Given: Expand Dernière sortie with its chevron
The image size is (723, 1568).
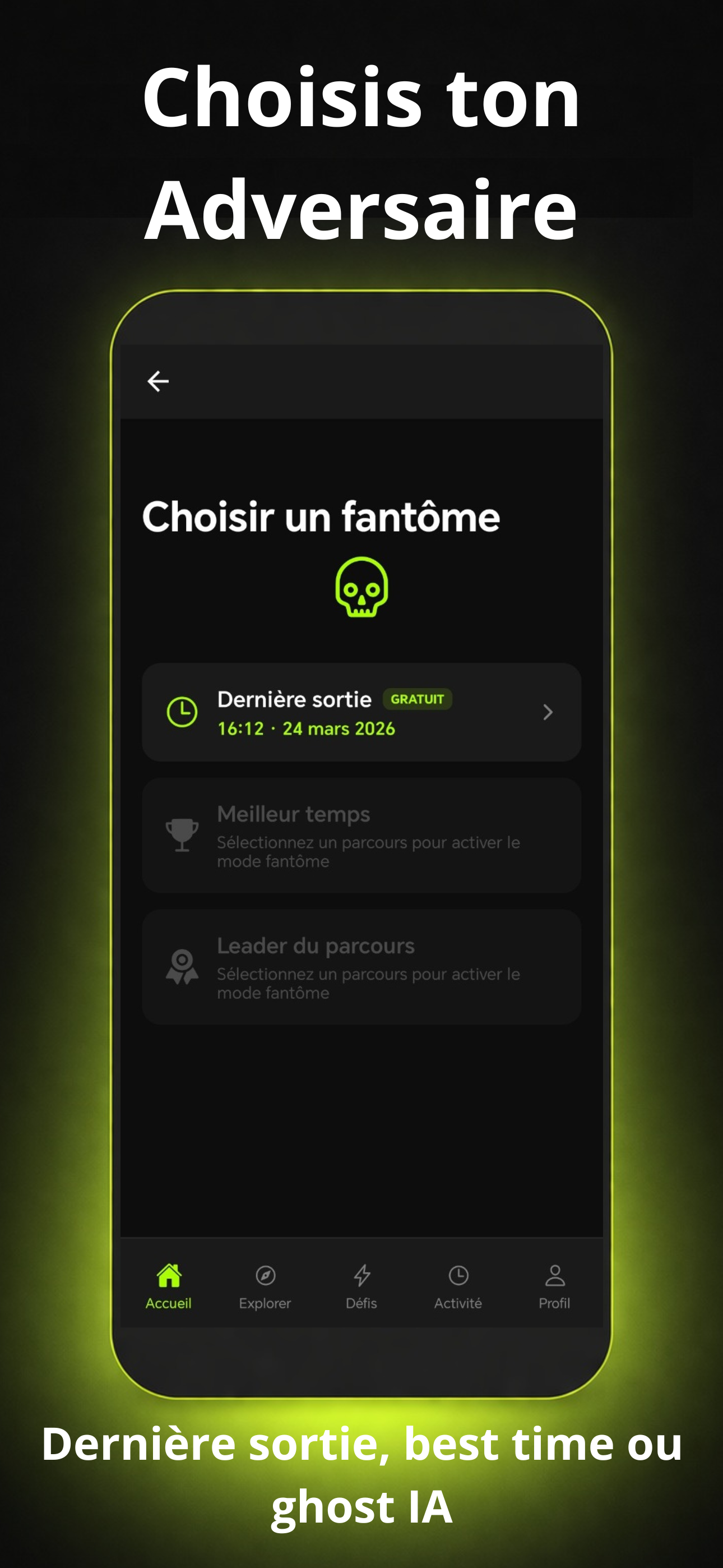Looking at the screenshot, I should [x=547, y=712].
